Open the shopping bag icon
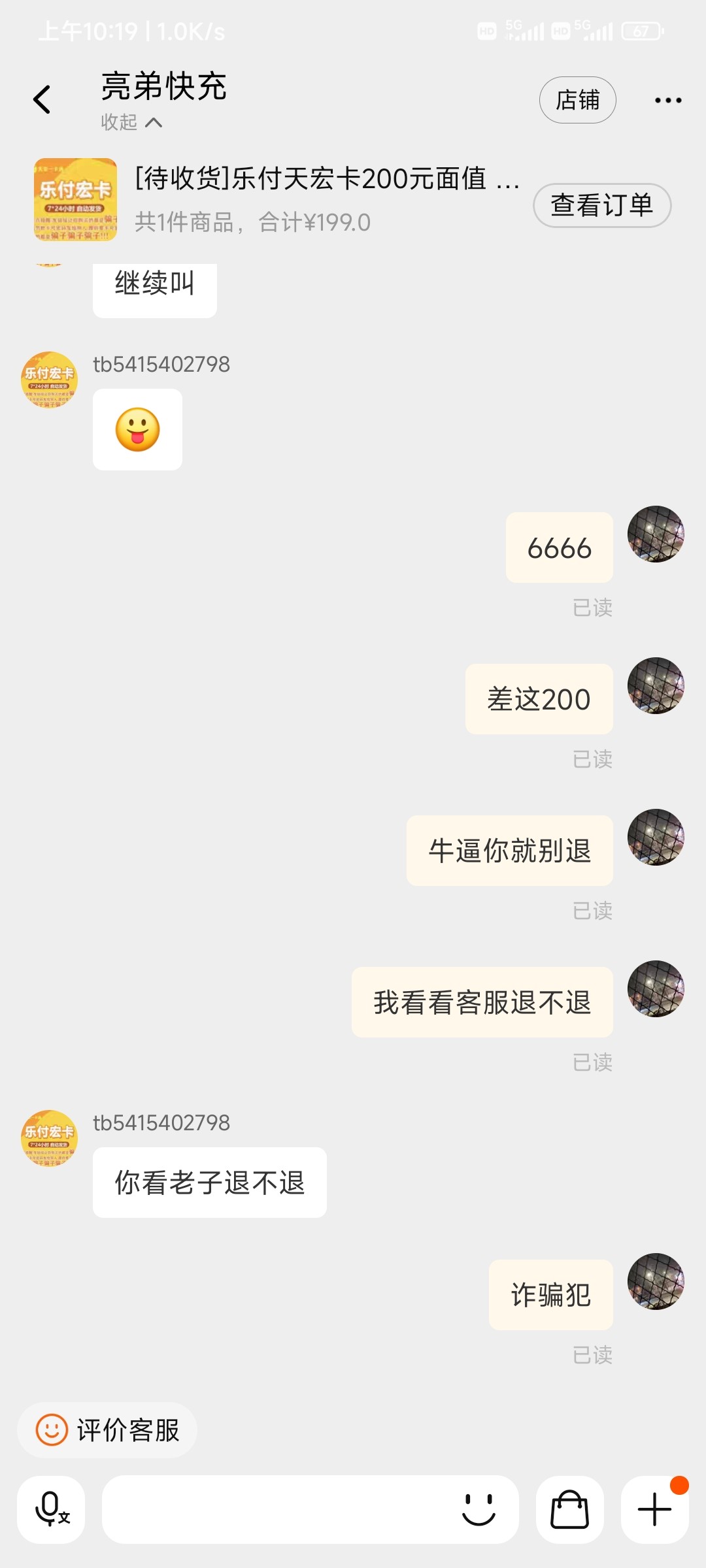Screen dimensions: 706x1568 click(569, 1511)
